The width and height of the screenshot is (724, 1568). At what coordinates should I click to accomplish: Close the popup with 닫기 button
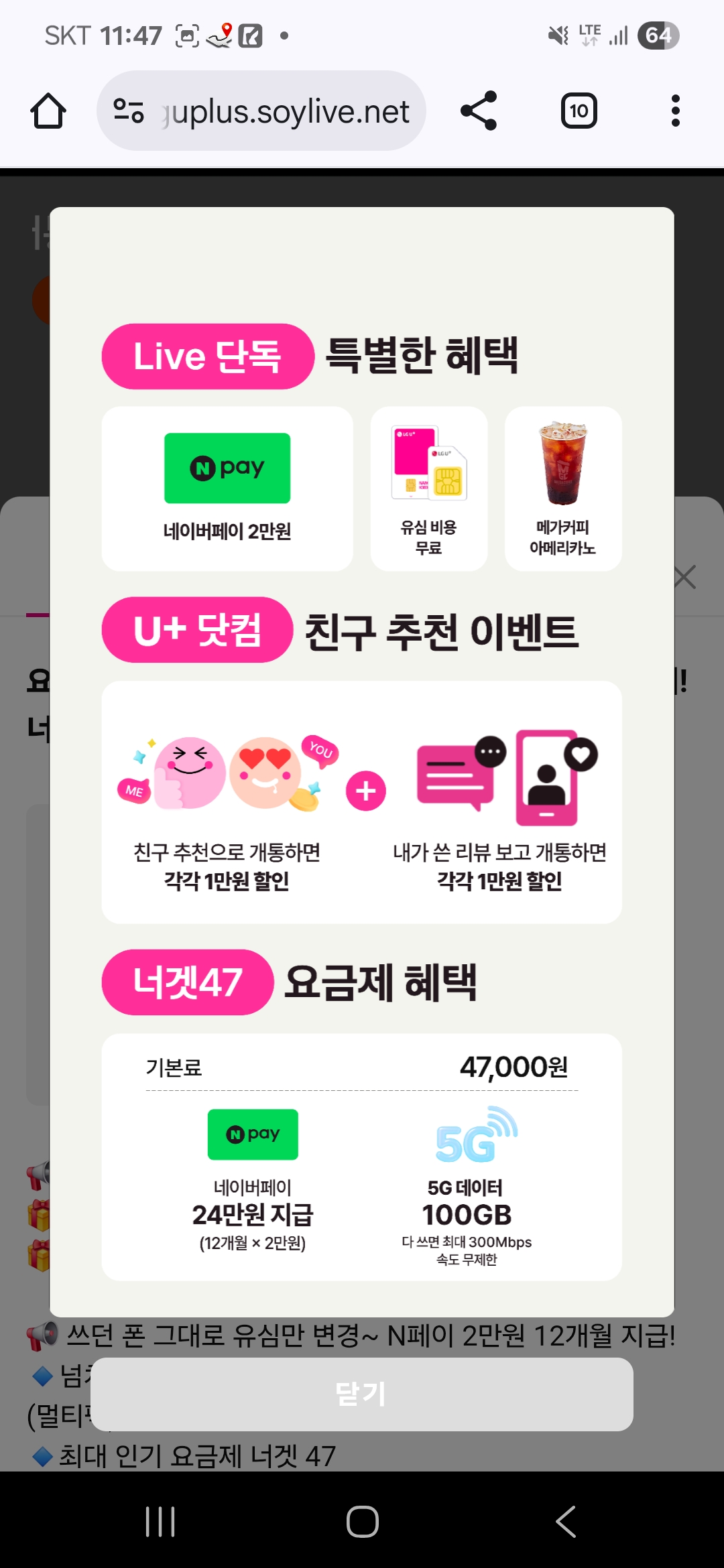pos(361,1394)
